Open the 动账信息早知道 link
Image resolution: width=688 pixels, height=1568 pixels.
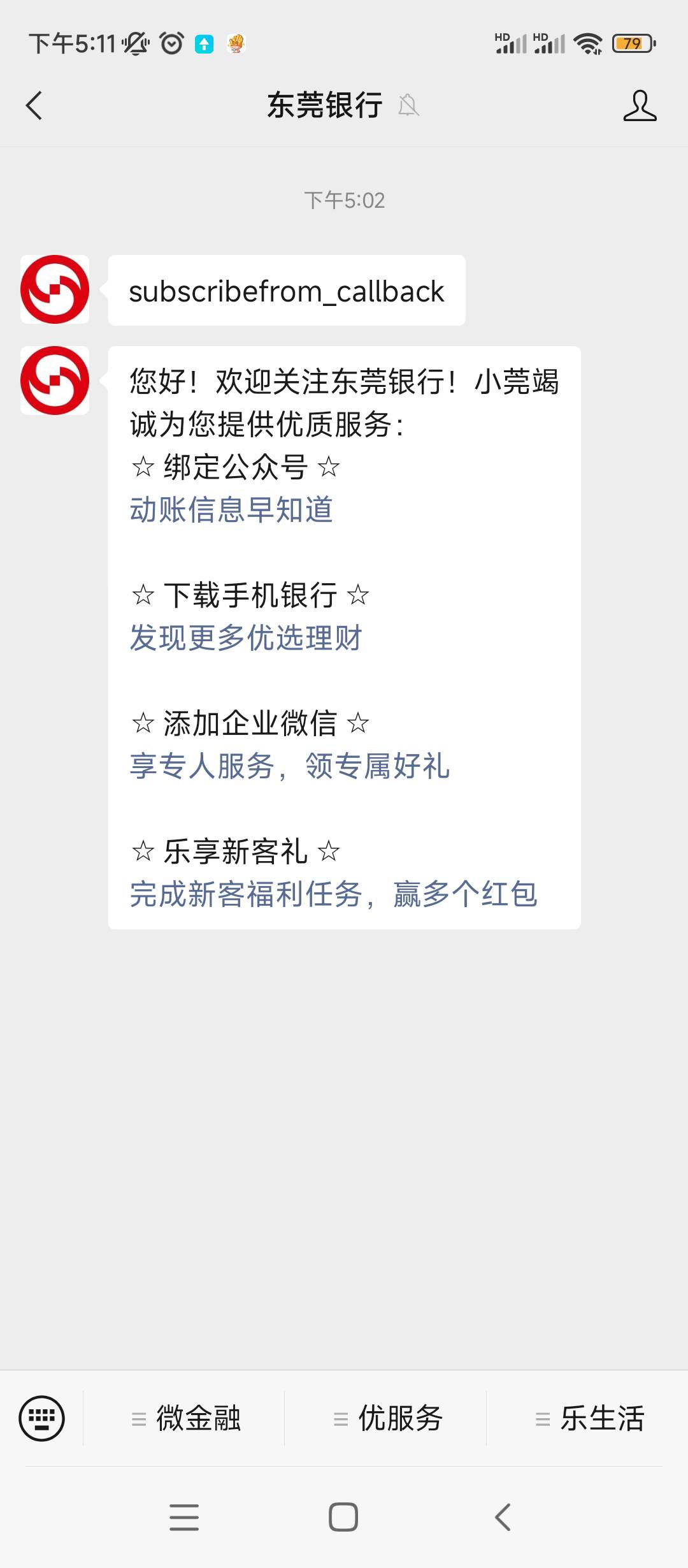[231, 510]
